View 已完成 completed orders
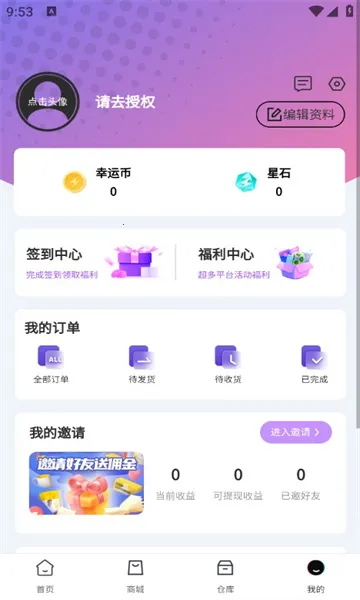Viewport: 360px width, 600px height. tap(314, 364)
